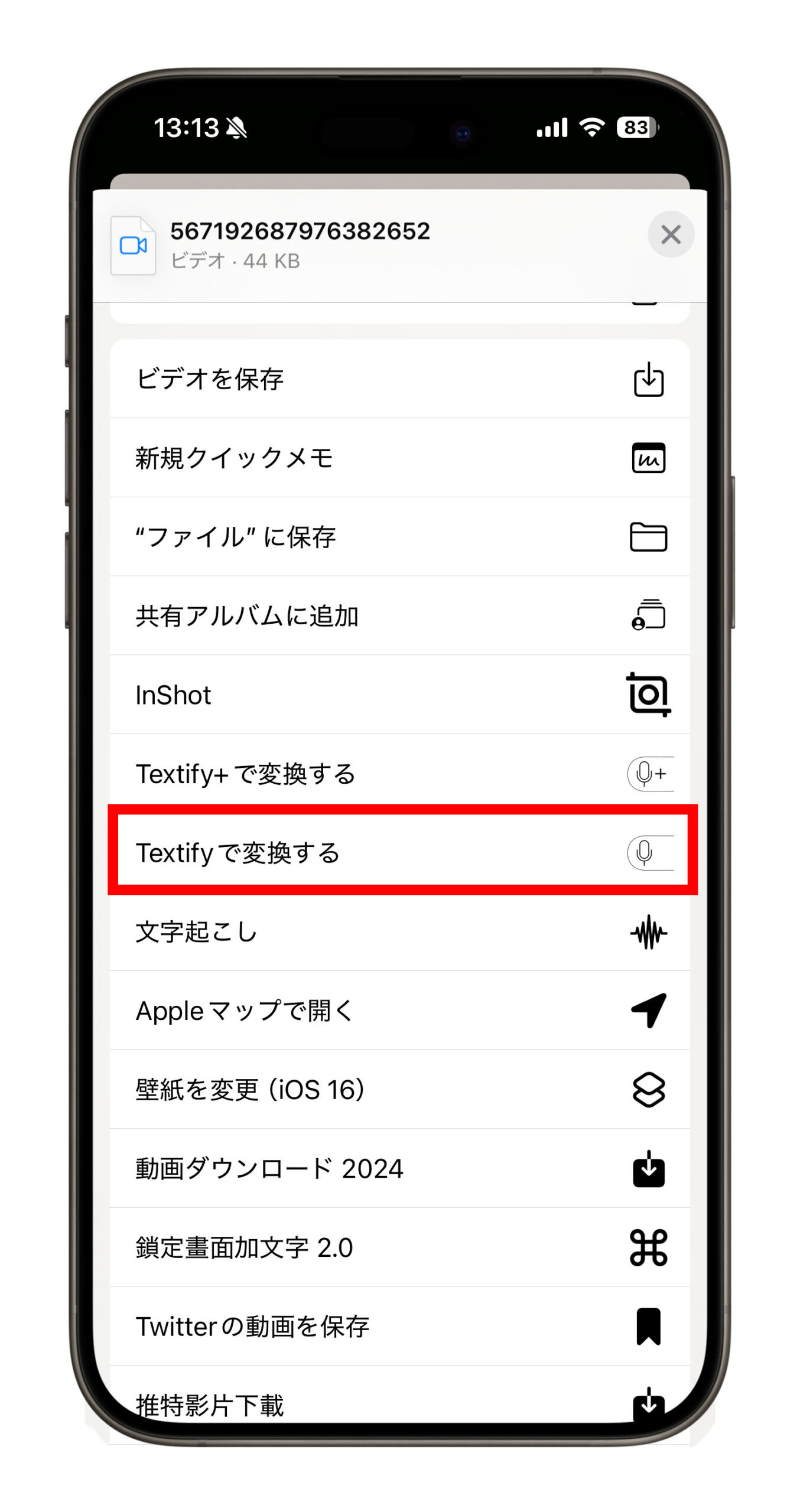Run the 文字起こし action
Viewport: 800px width, 1512px height.
tap(399, 931)
